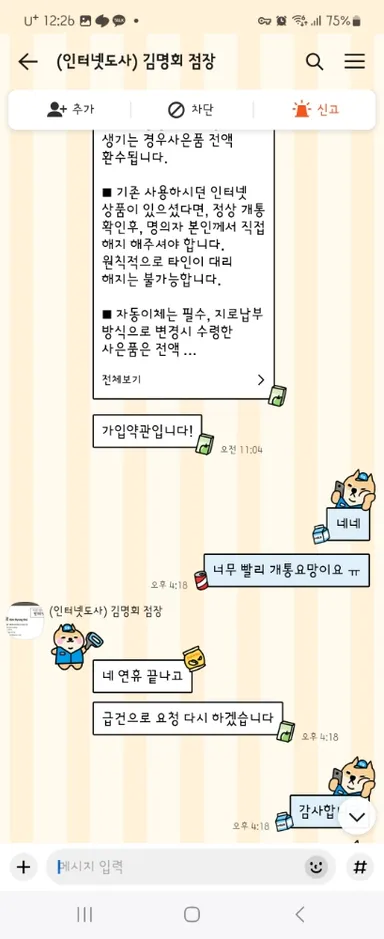Go to the system home screen
Viewport: 384px width, 939px height.
point(192,914)
